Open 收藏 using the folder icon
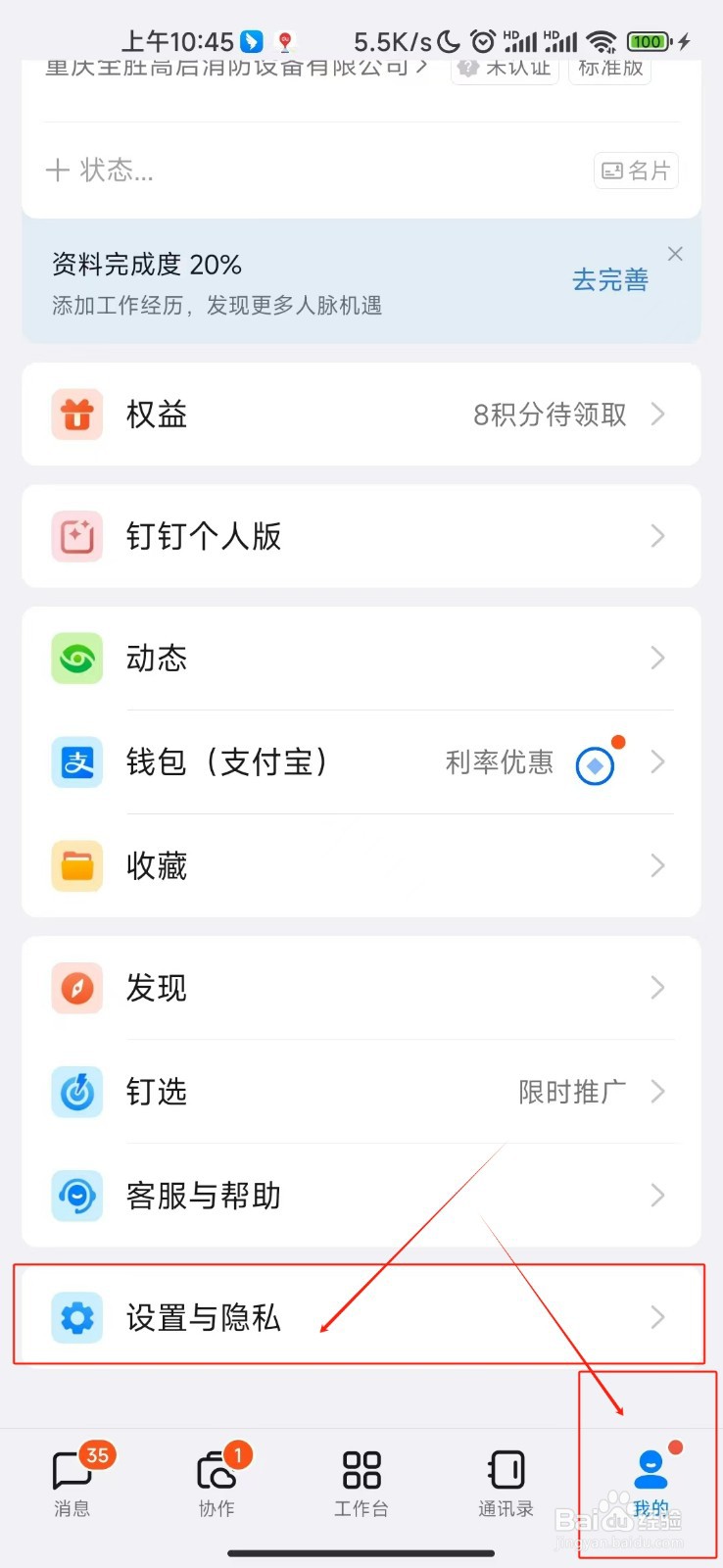The height and width of the screenshot is (1568, 723). click(76, 866)
